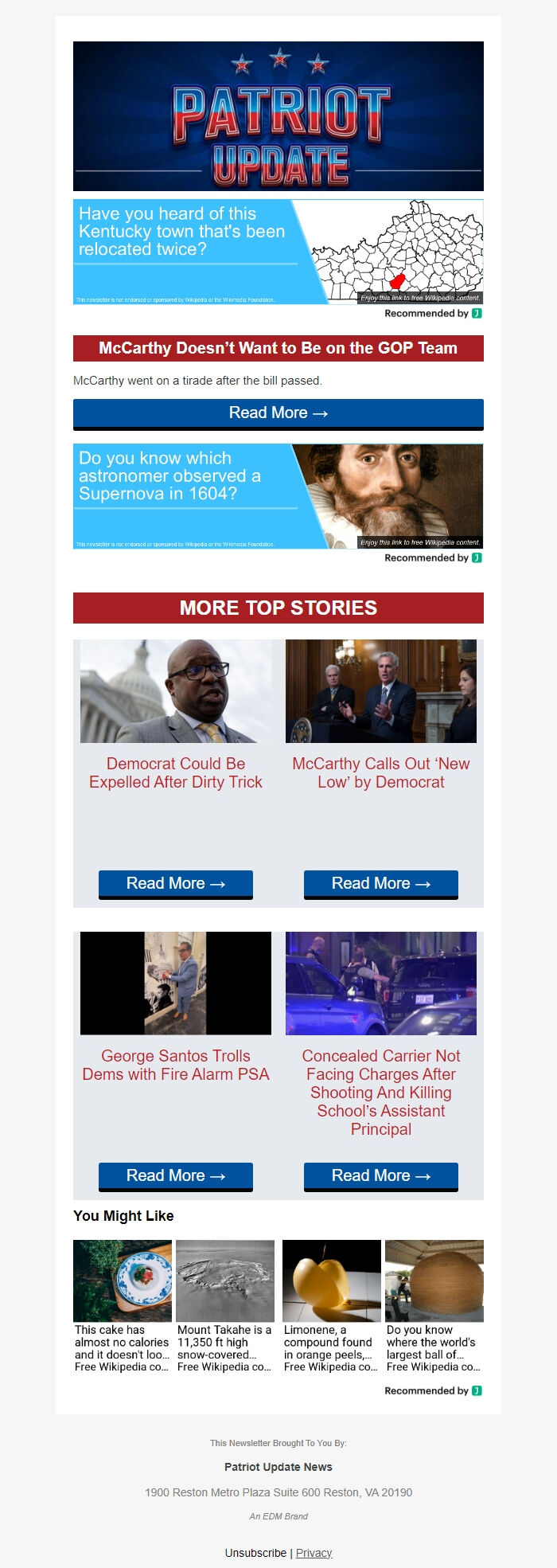Screen dimensions: 557x1568
Task: Read more about George Santos fire alarm PSA
Action: point(176,1175)
